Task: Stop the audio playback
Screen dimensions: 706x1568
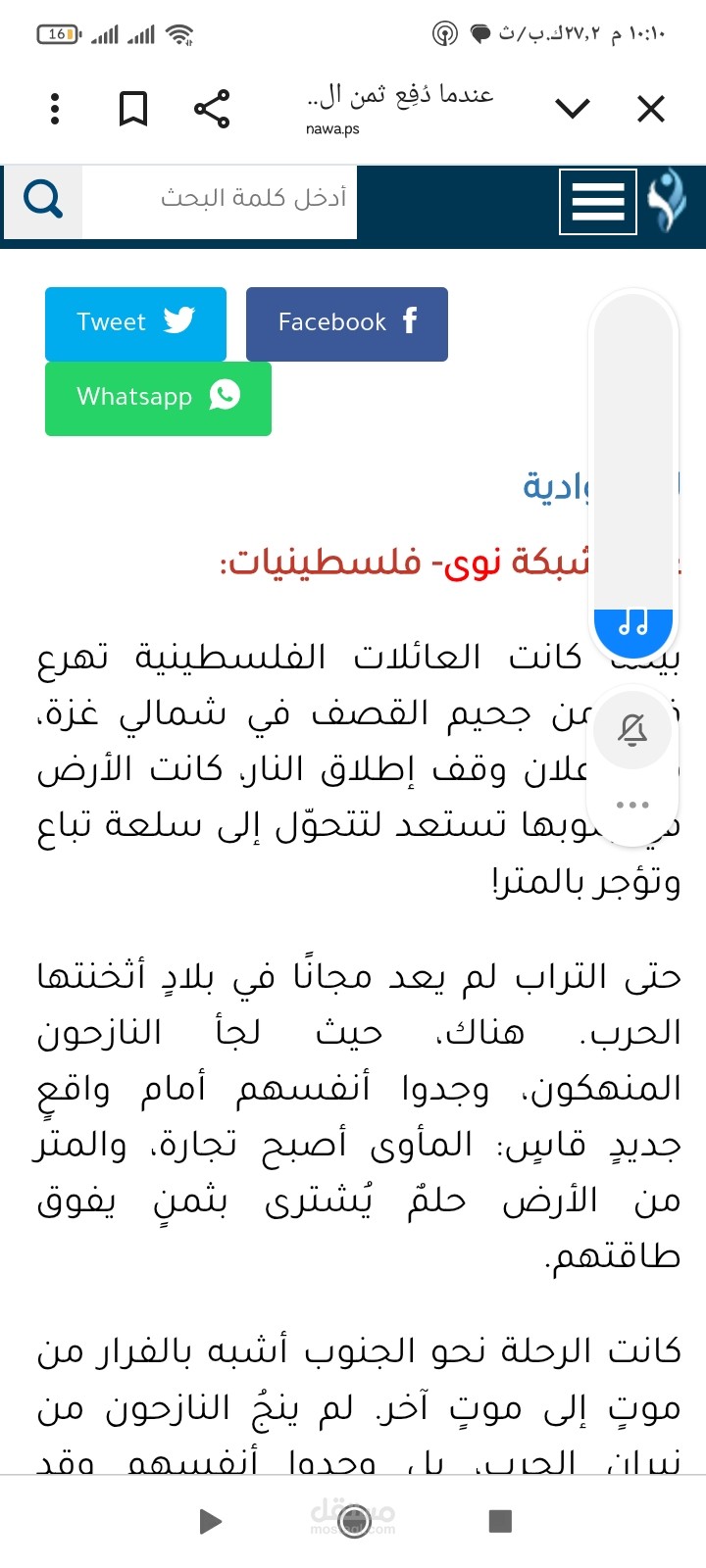Action: 500,1521
